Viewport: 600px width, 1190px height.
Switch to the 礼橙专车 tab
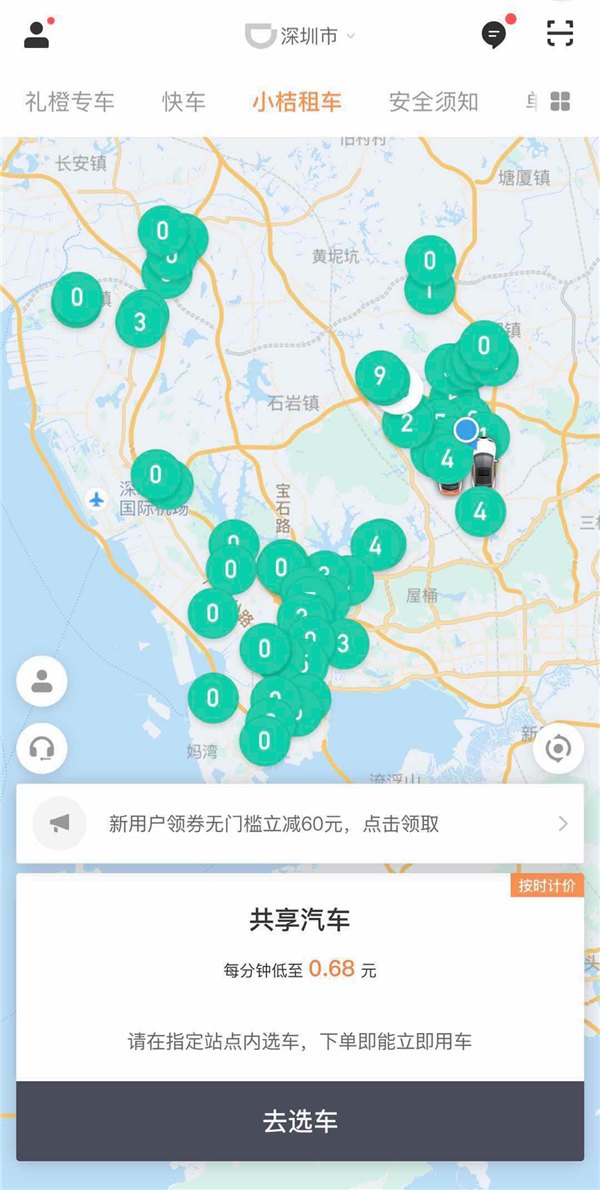coord(70,101)
